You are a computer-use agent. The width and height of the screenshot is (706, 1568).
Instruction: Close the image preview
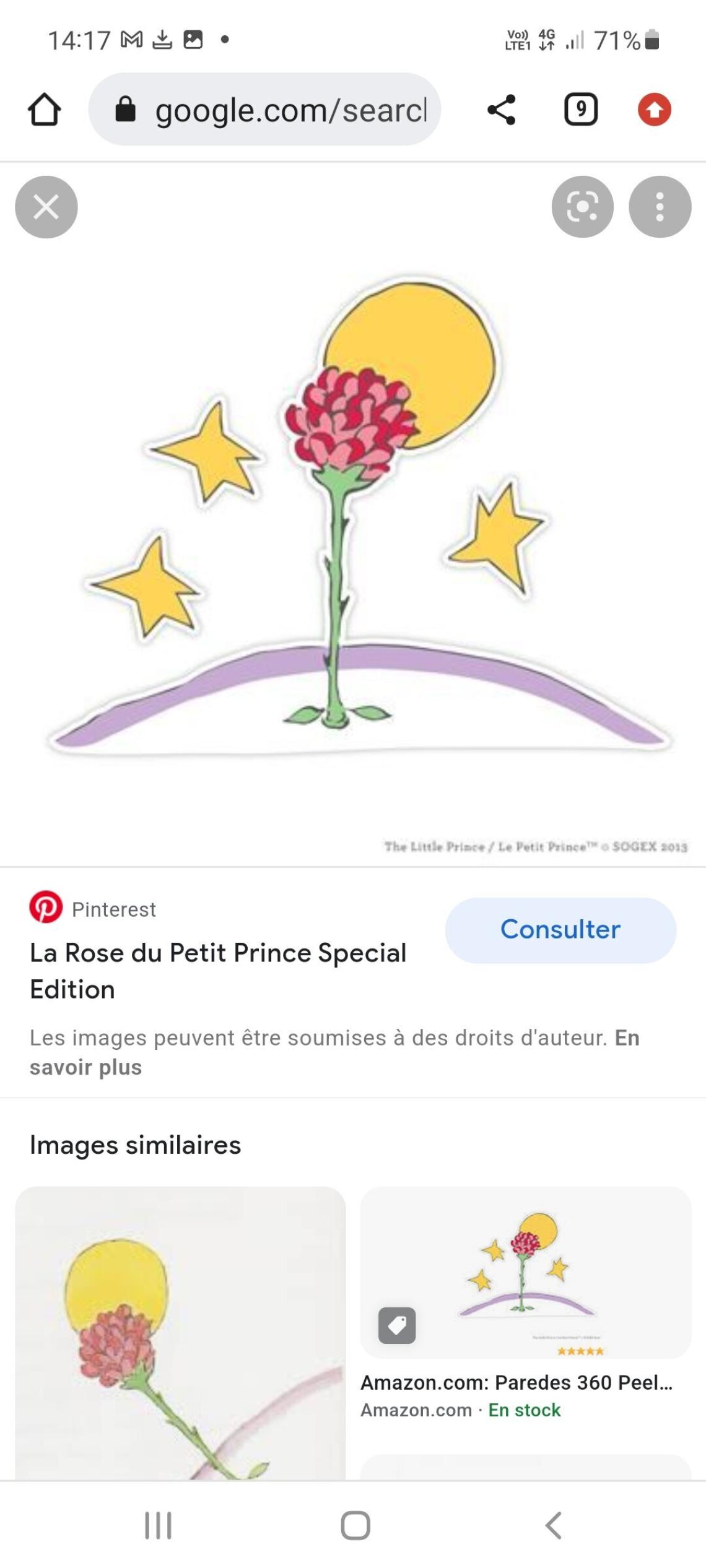46,207
